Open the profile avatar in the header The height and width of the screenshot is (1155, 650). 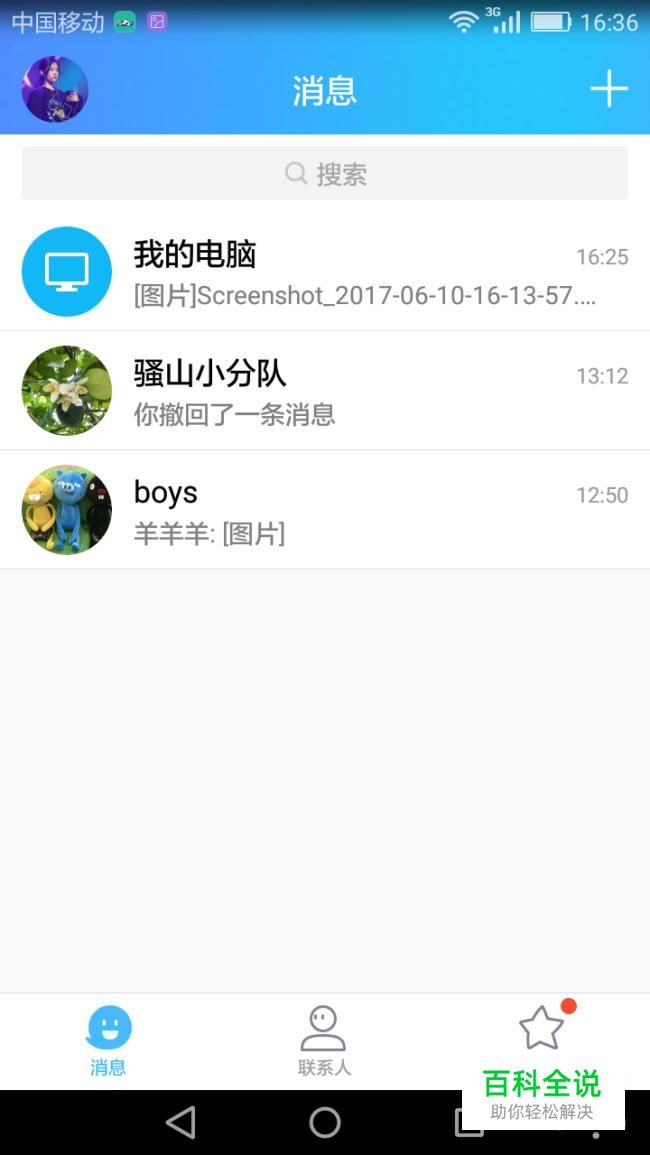pos(55,90)
